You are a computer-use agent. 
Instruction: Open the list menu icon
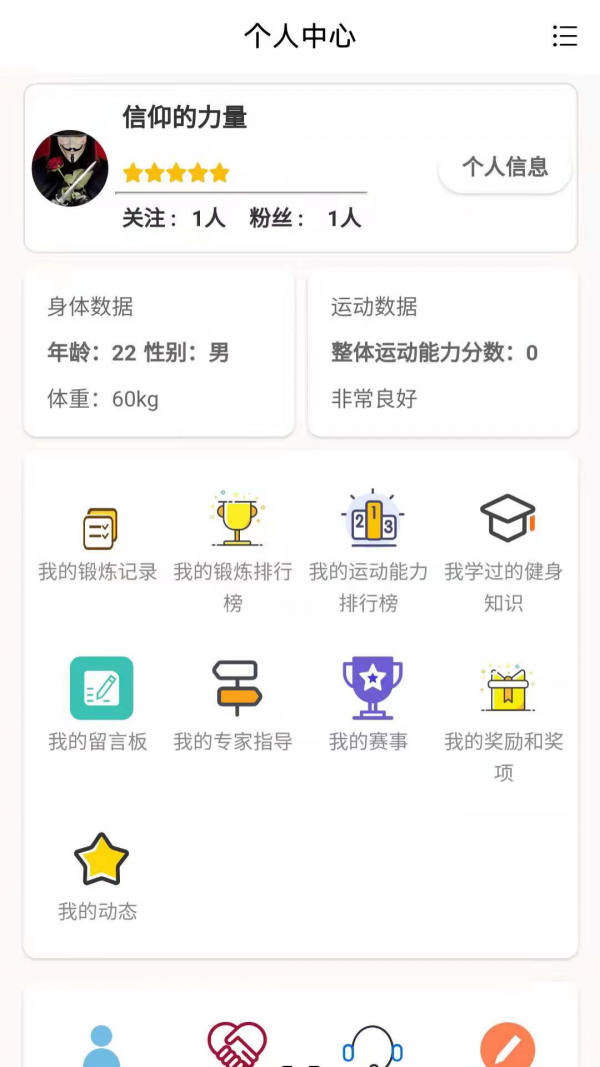[x=565, y=37]
